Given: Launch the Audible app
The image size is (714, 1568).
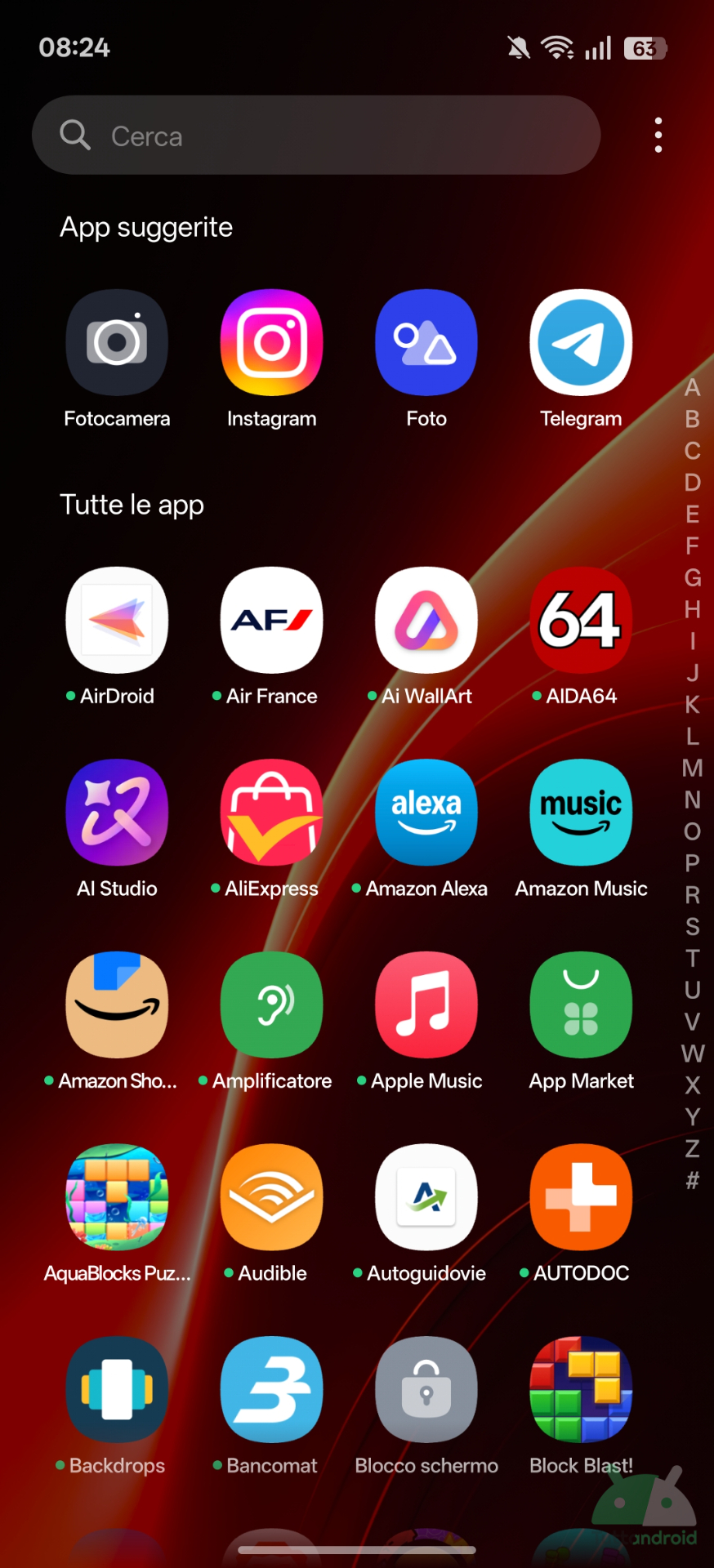Looking at the screenshot, I should point(271,1198).
